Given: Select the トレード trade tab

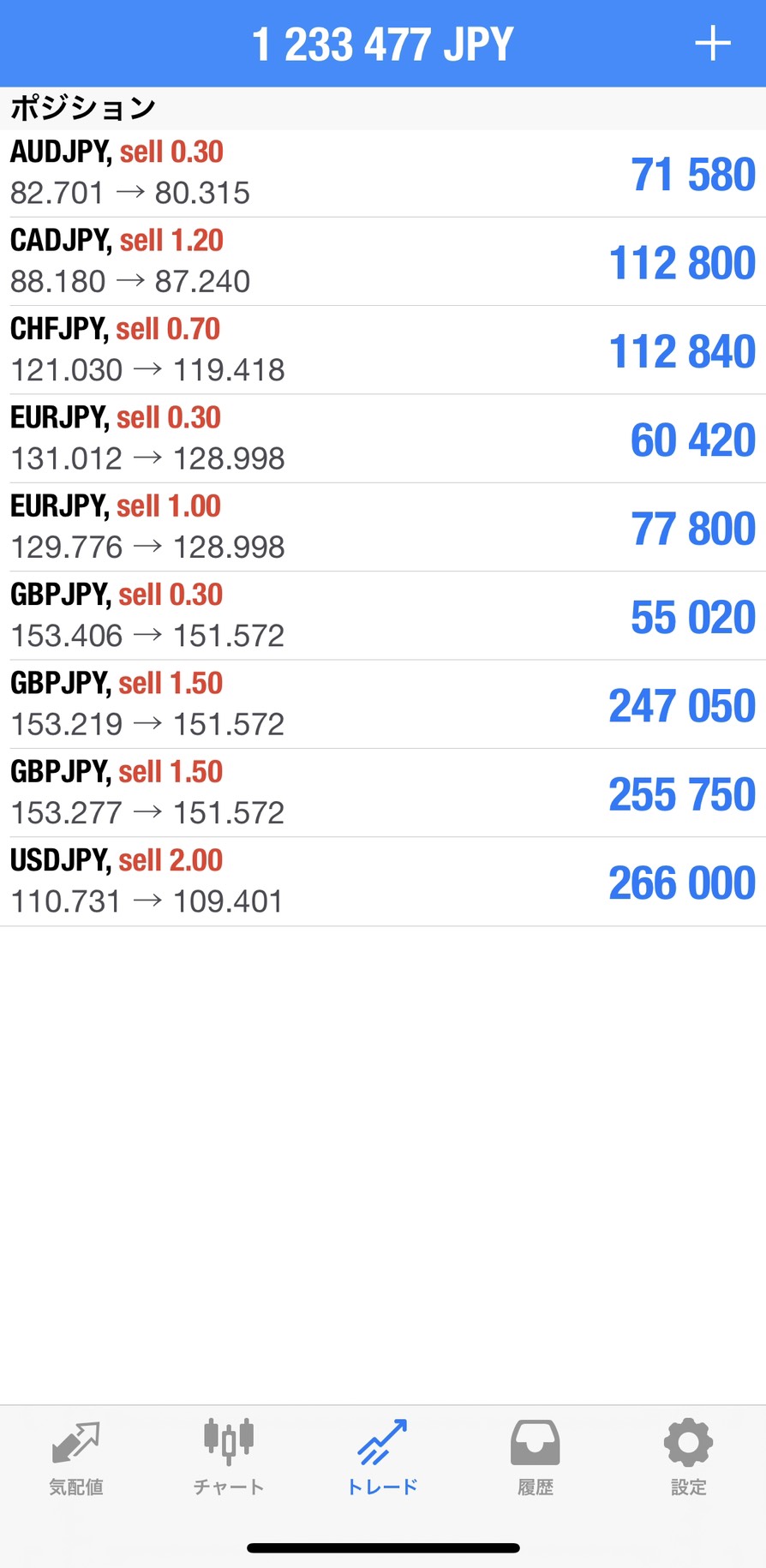Looking at the screenshot, I should click(x=382, y=1458).
